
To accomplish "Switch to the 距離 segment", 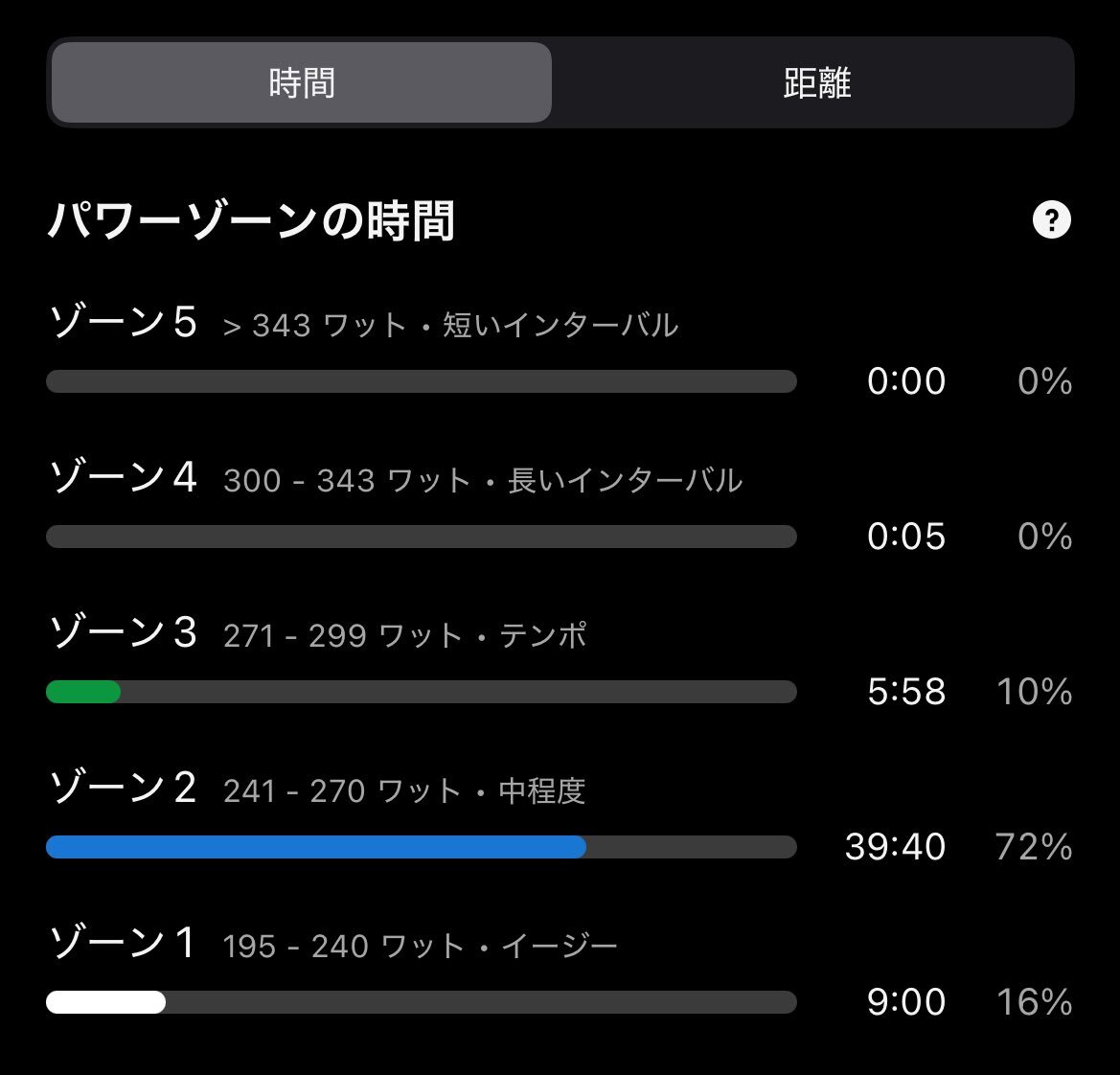I will pyautogui.click(x=815, y=83).
